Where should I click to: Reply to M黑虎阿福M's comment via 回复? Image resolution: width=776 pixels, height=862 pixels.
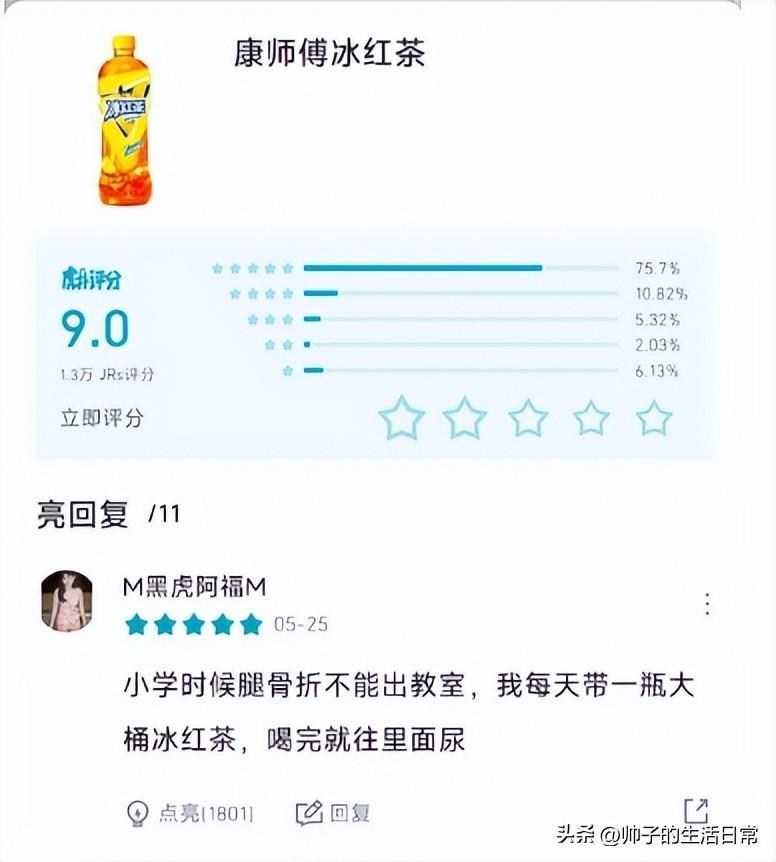[x=334, y=813]
